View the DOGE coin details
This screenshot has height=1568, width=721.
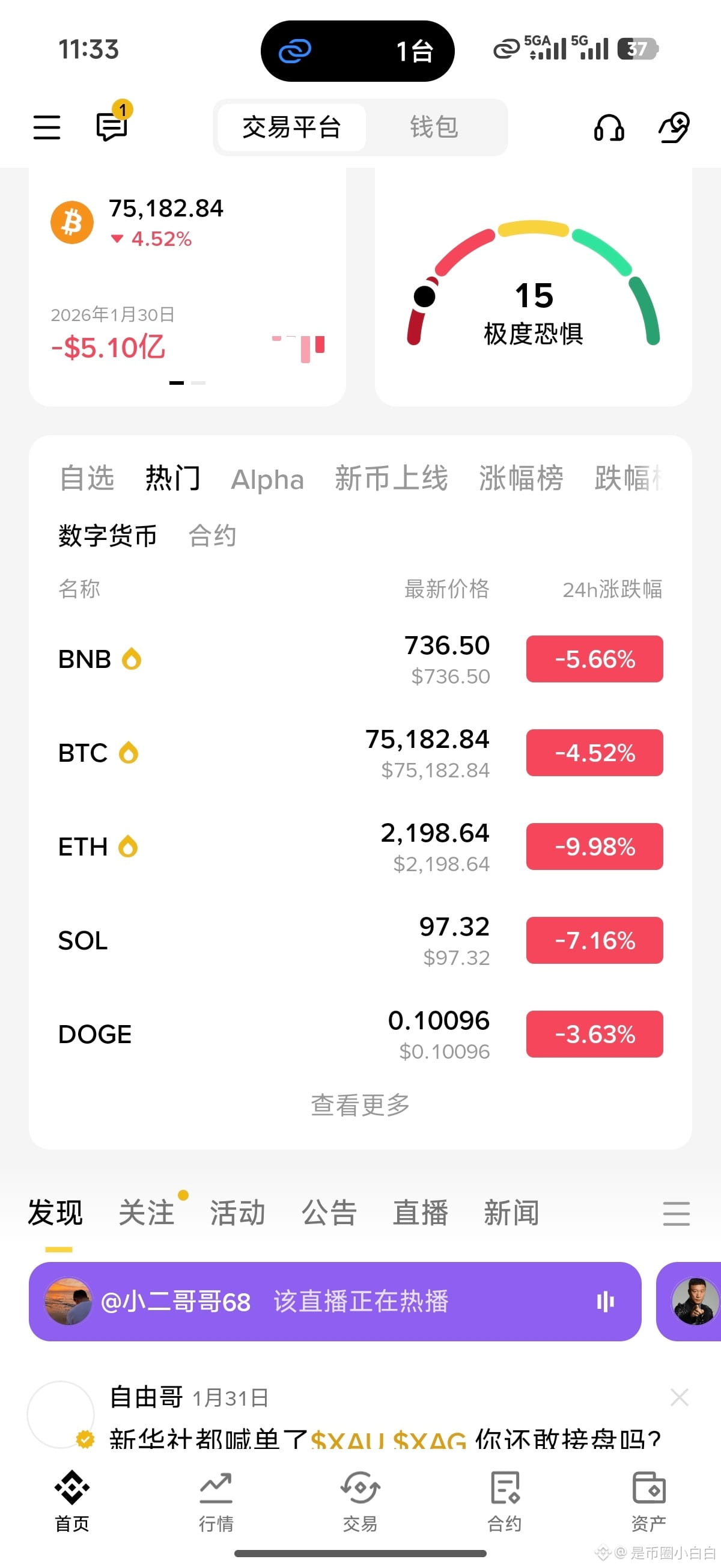coord(360,1034)
